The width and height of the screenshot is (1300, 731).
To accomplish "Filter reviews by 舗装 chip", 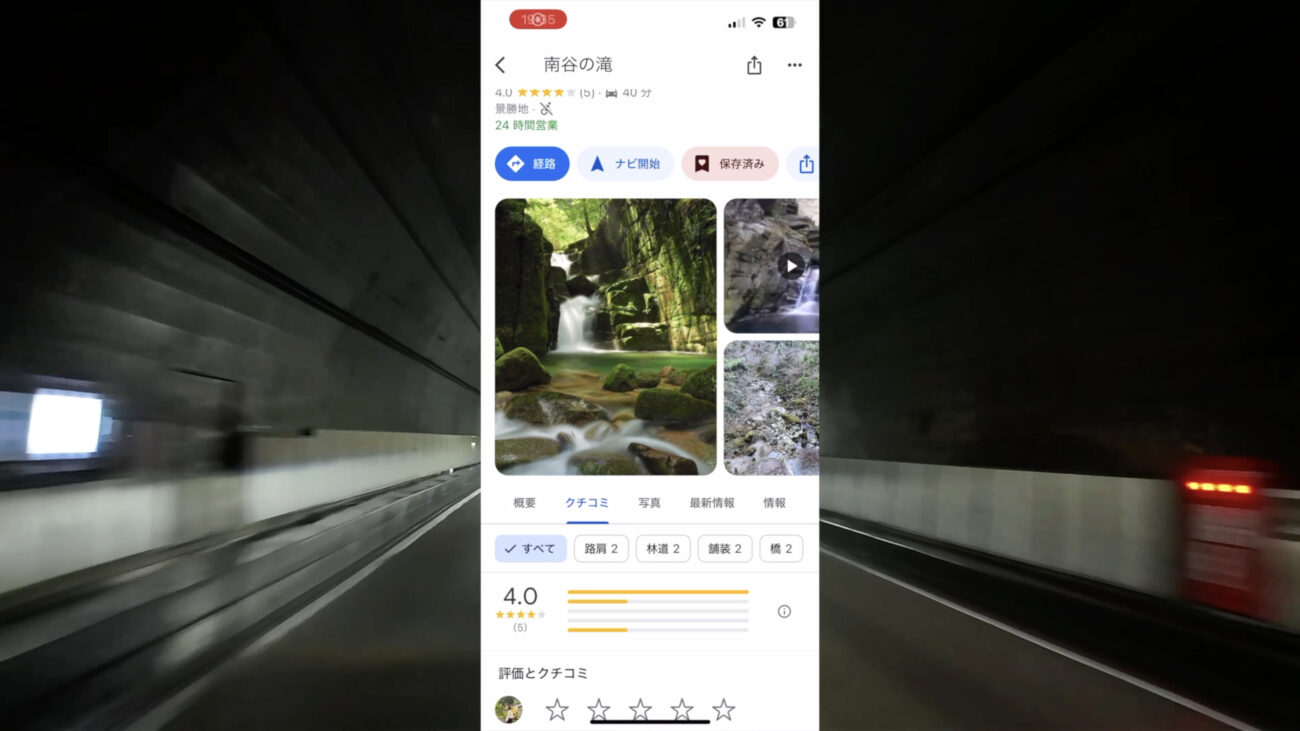I will pos(725,549).
